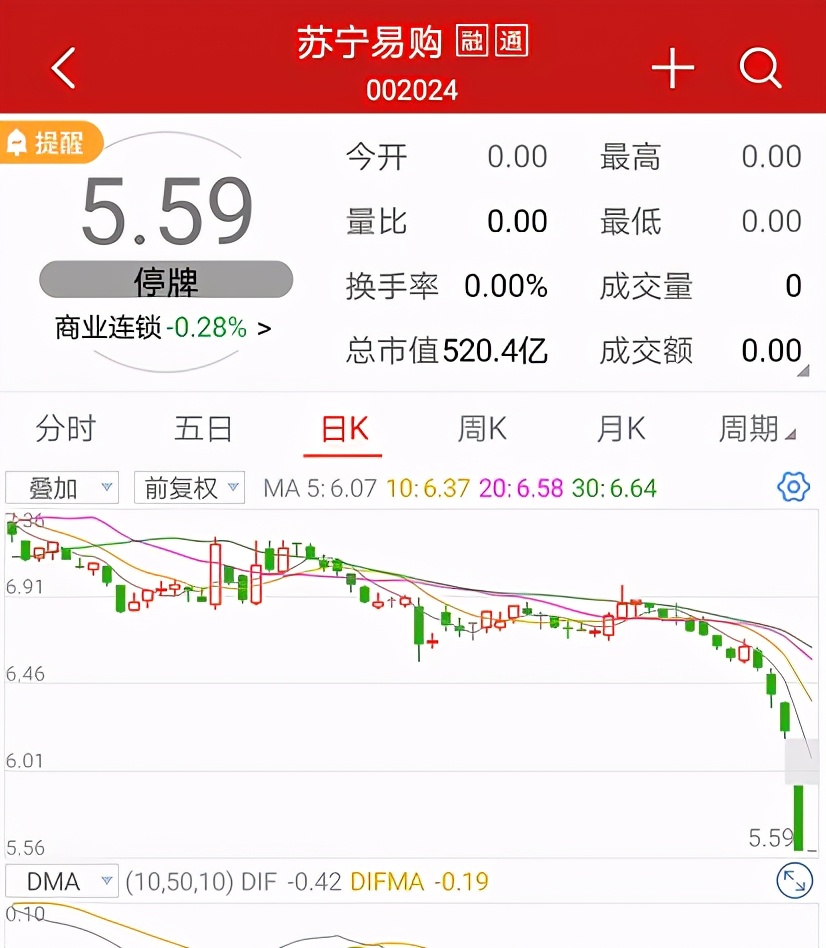Screen dimensions: 826x948
Task: Tap the fullscreen expand icon near DMA
Action: 793,881
